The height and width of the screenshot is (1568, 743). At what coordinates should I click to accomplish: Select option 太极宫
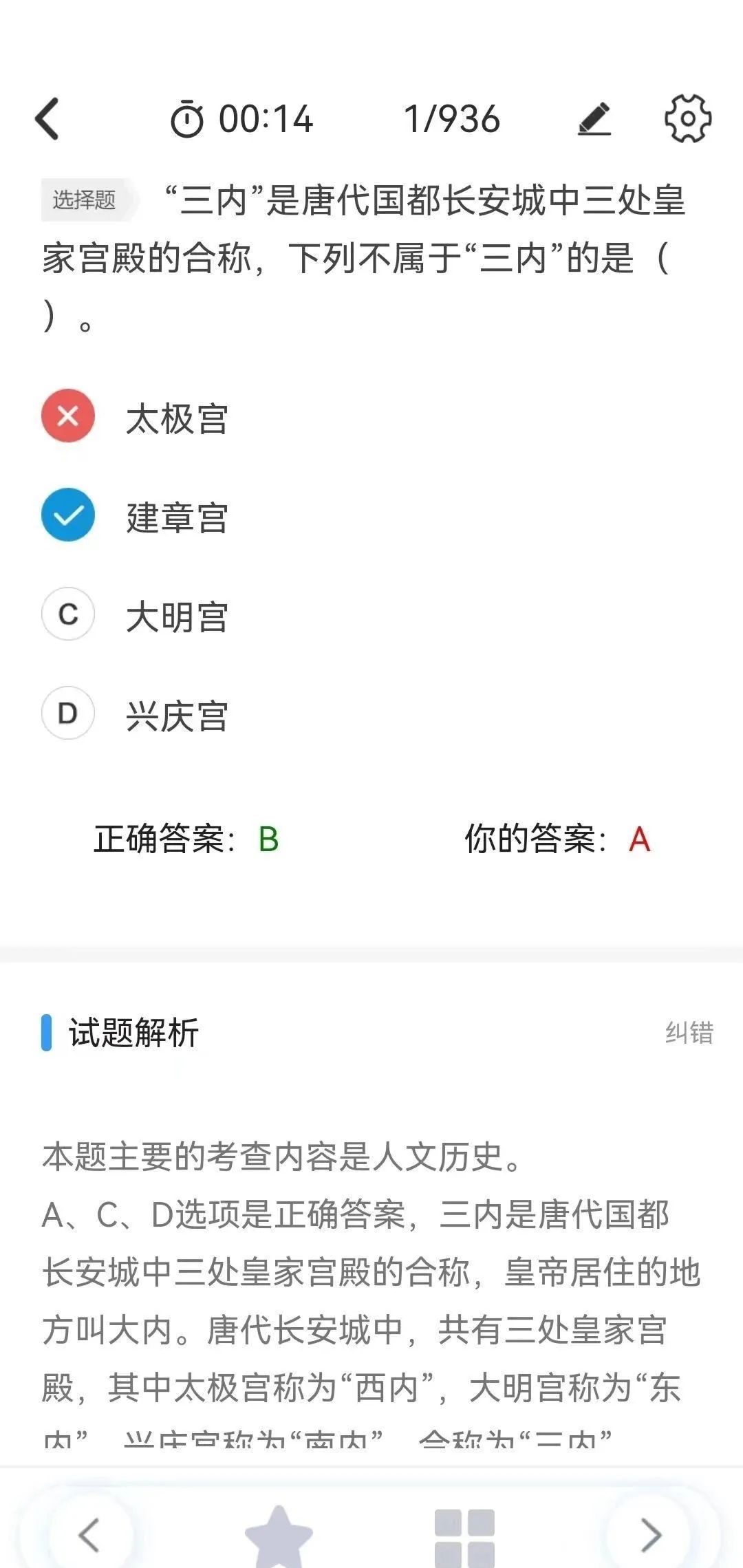[x=135, y=416]
